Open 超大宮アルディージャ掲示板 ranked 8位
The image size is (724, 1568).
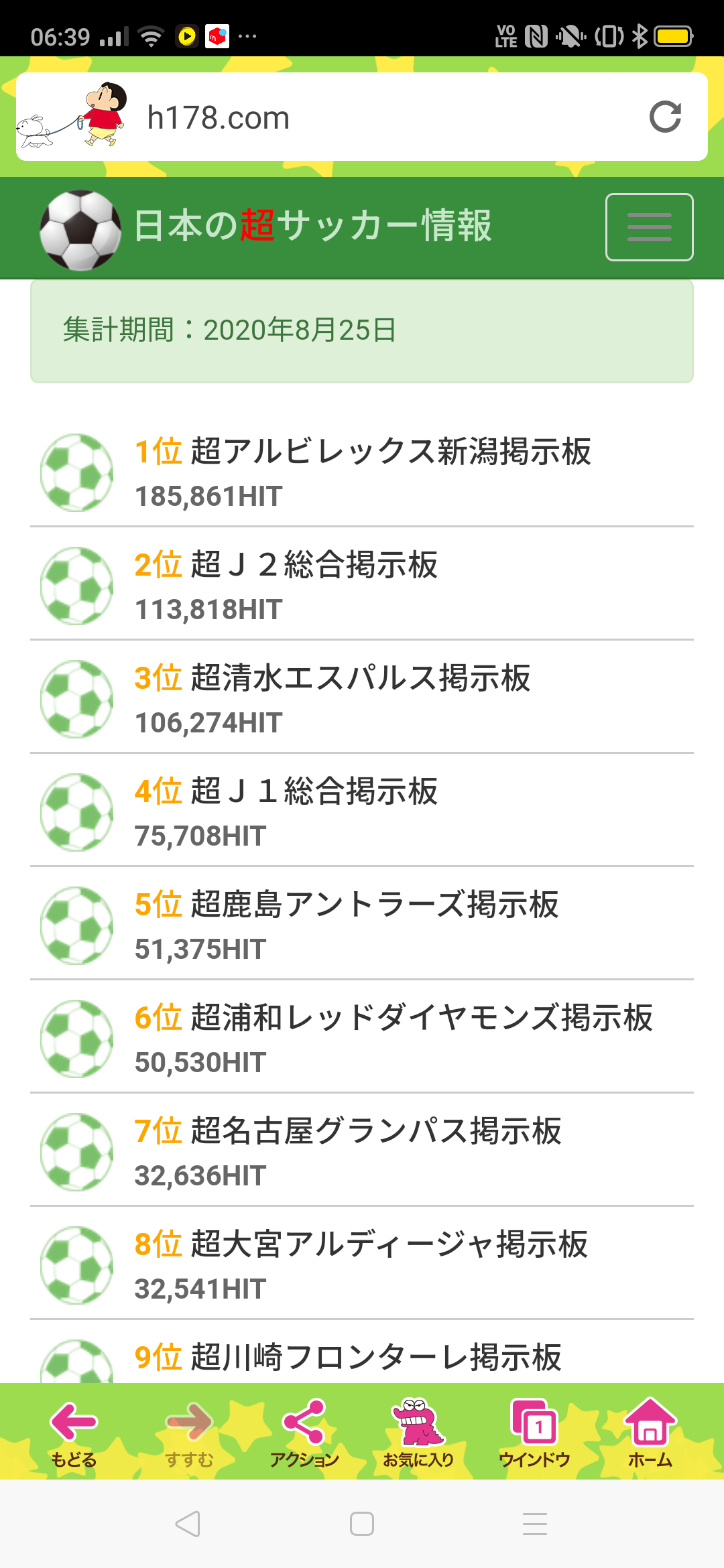(389, 1244)
